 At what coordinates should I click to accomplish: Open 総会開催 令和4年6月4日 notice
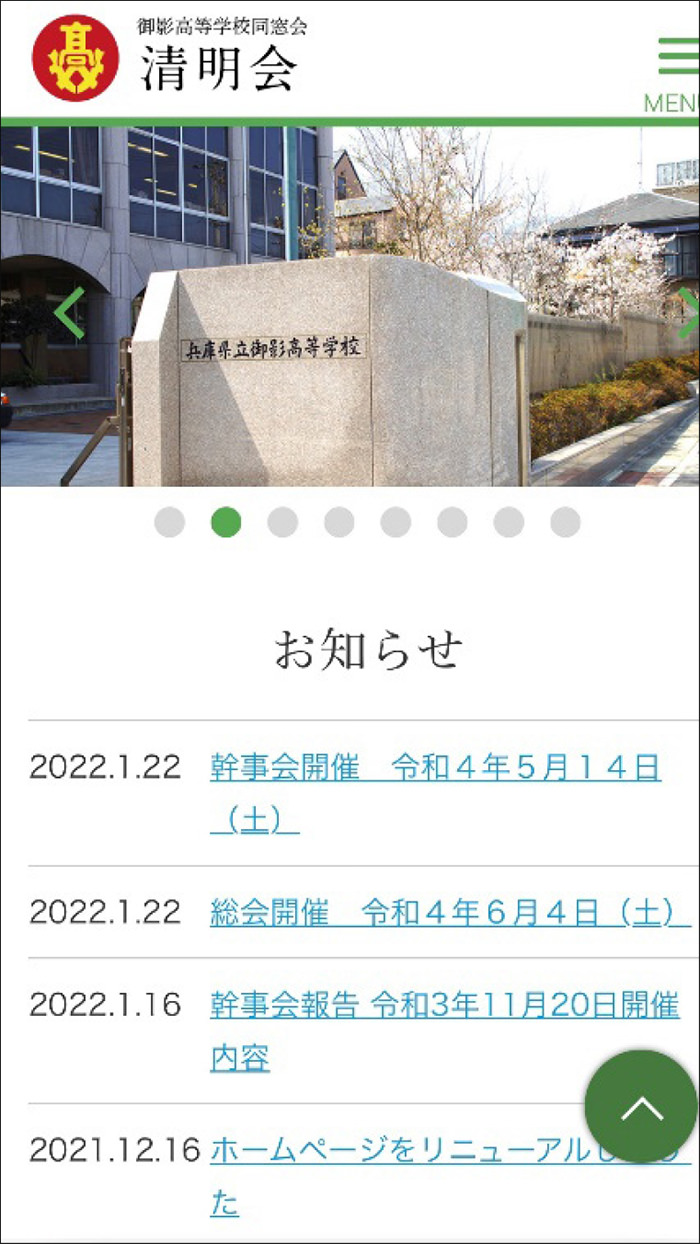(x=450, y=912)
